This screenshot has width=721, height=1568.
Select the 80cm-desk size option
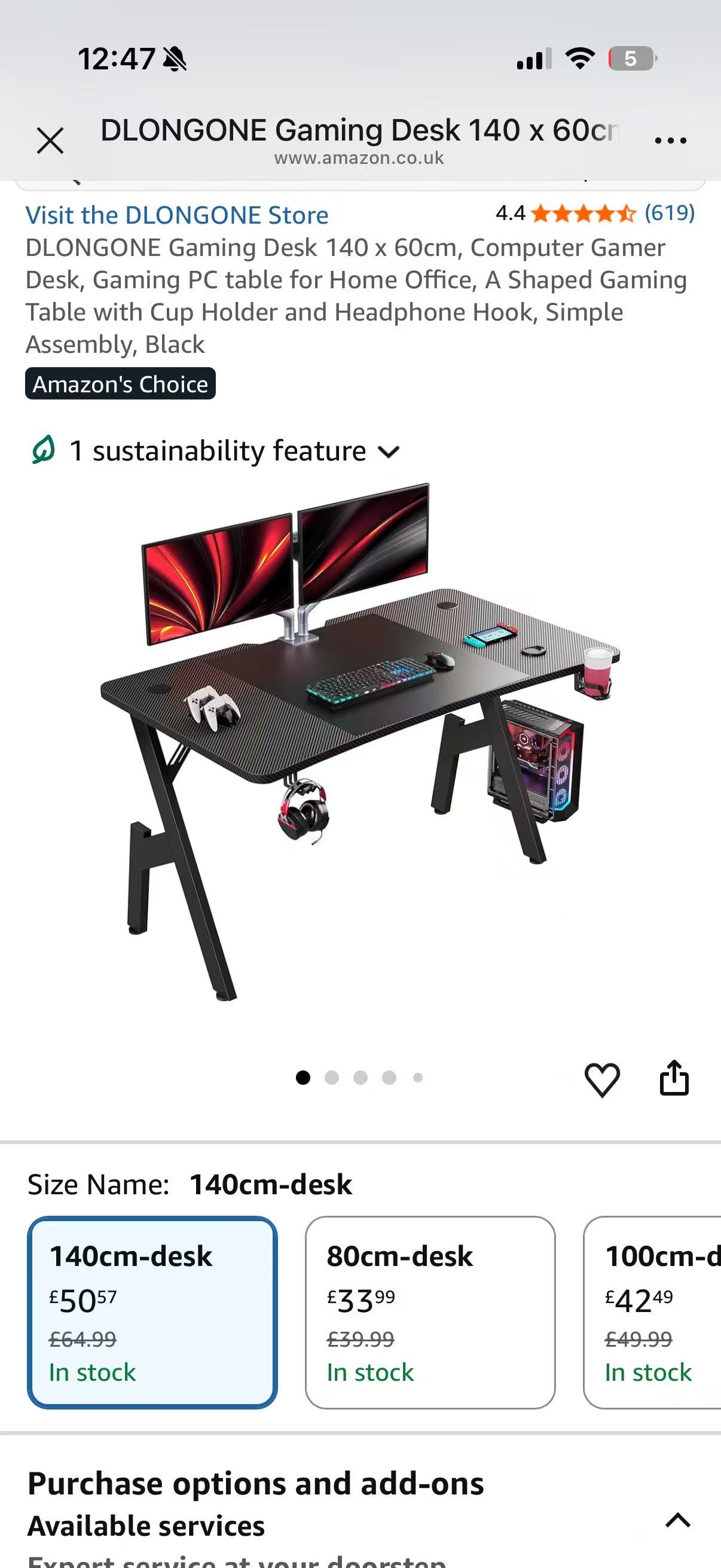coord(430,1312)
